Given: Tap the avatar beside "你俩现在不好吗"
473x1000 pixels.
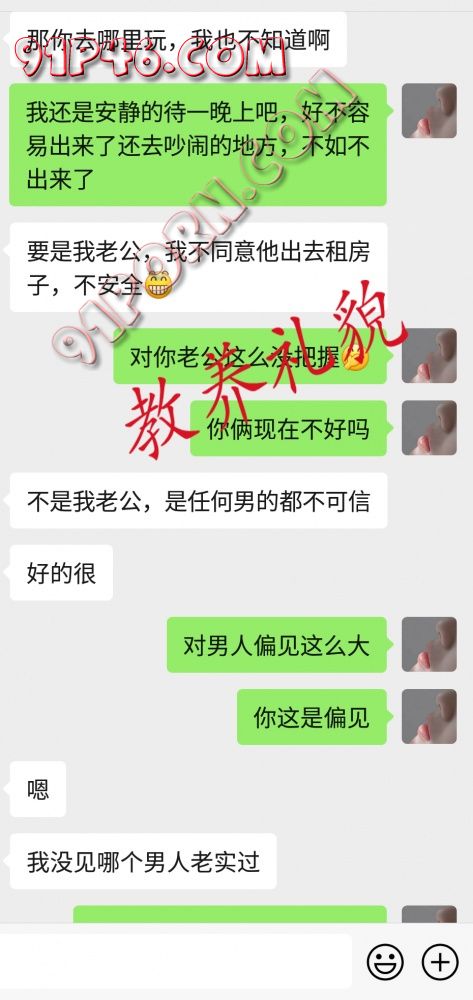Looking at the screenshot, I should pyautogui.click(x=429, y=427).
